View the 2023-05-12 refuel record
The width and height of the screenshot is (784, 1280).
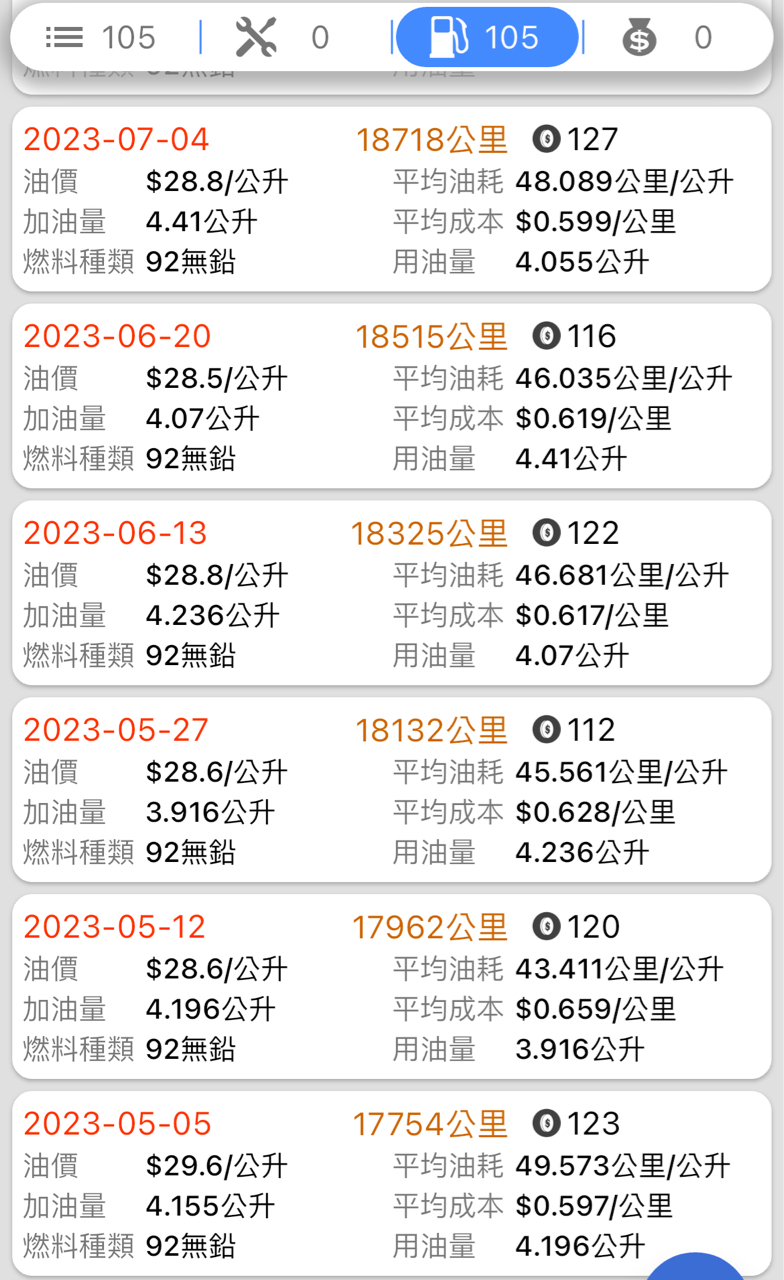click(x=392, y=987)
